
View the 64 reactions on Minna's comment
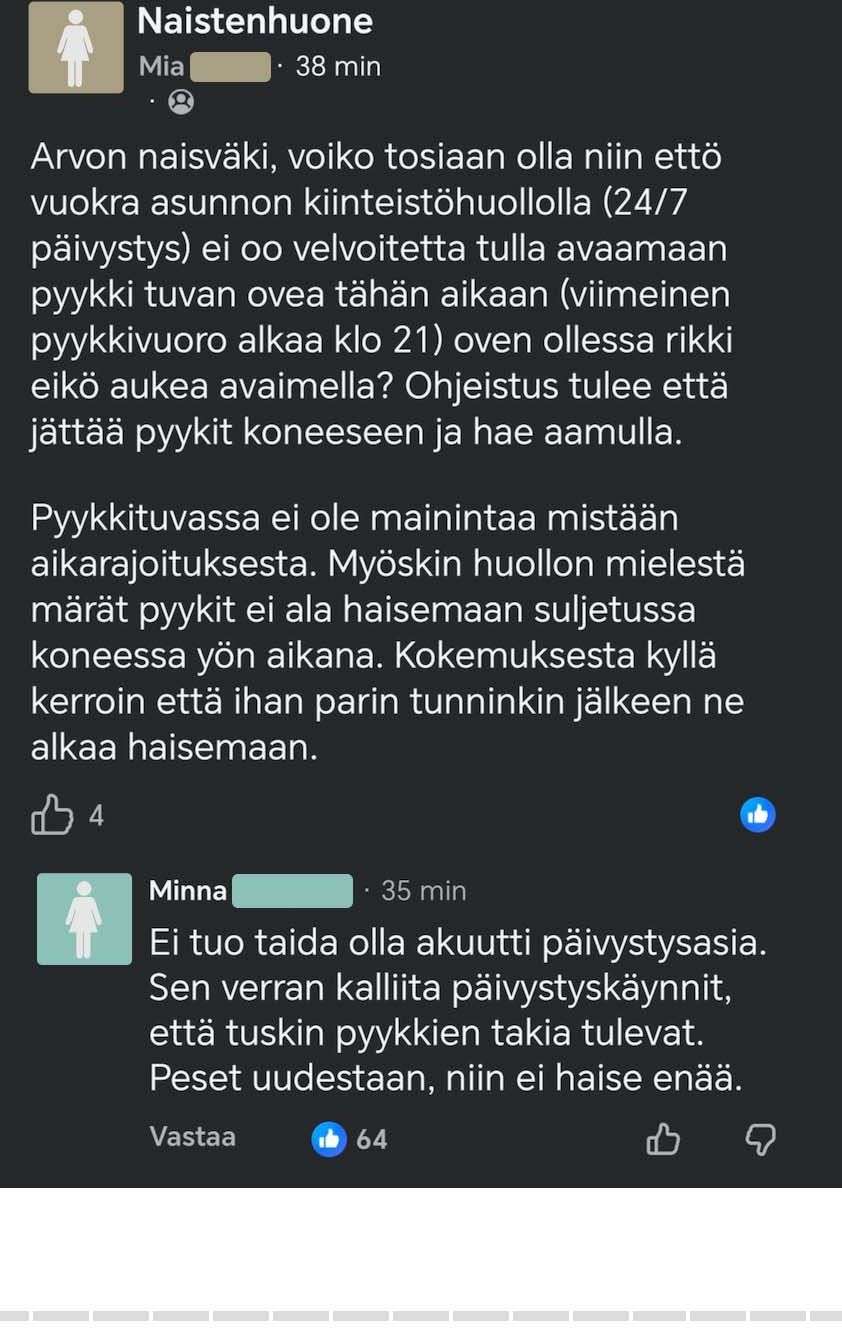350,1139
